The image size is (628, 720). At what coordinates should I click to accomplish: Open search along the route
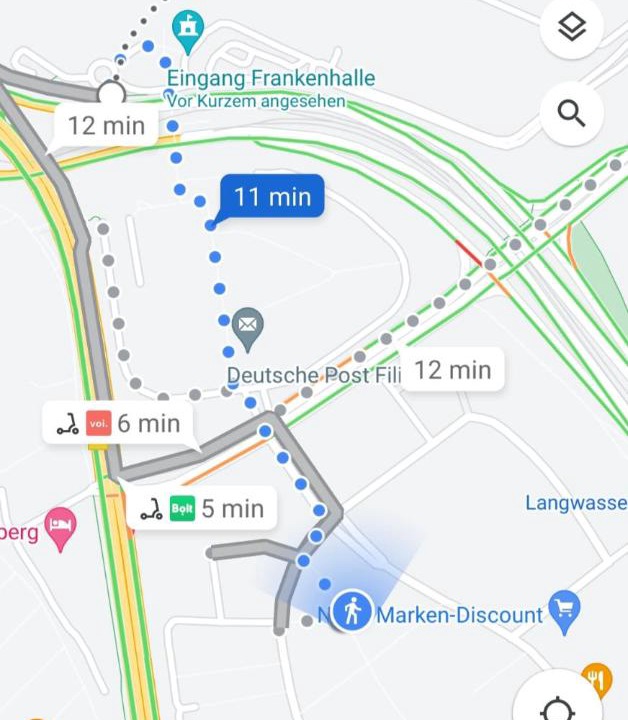(x=571, y=114)
